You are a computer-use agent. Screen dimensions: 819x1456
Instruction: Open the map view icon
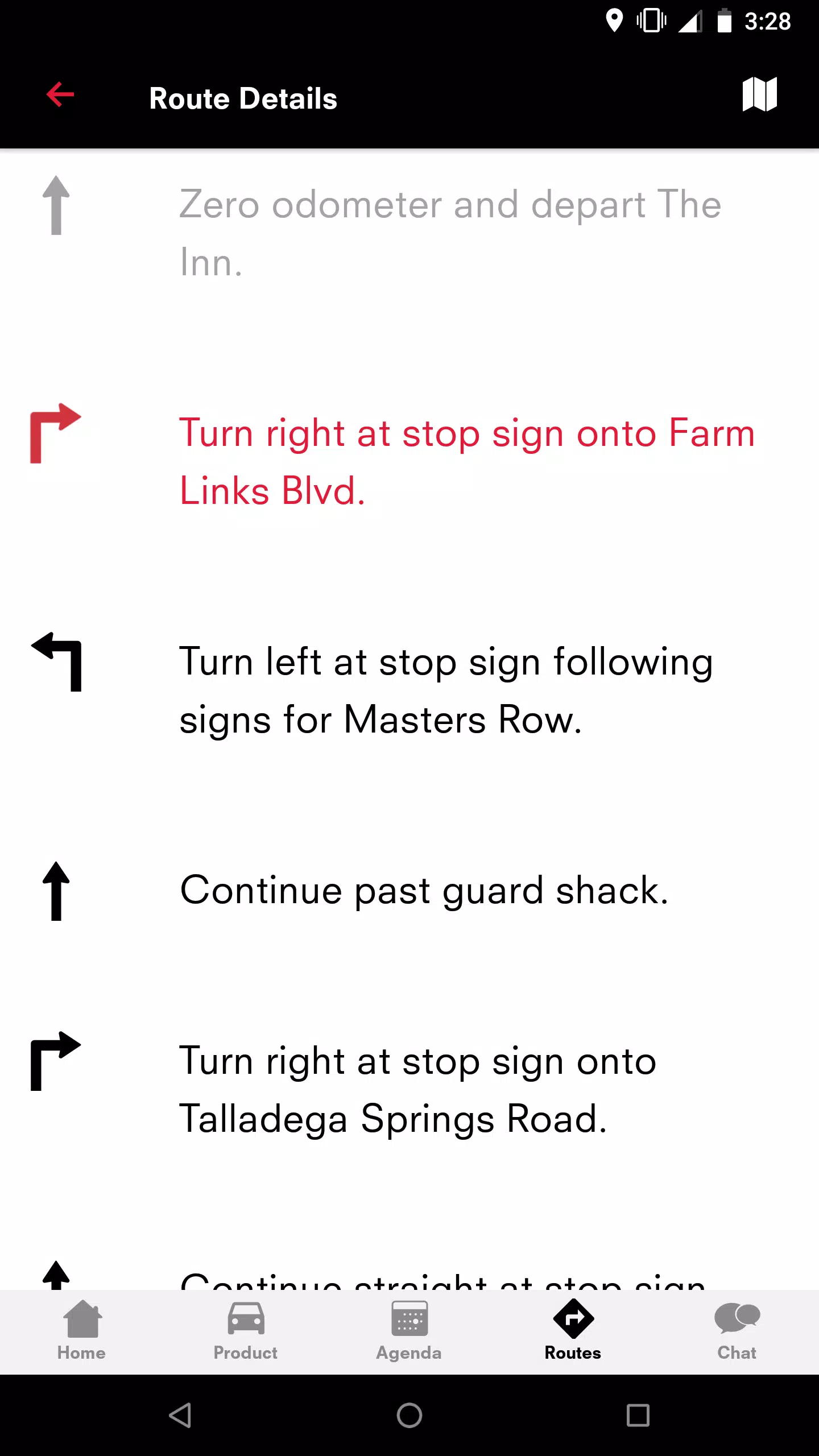coord(760,96)
